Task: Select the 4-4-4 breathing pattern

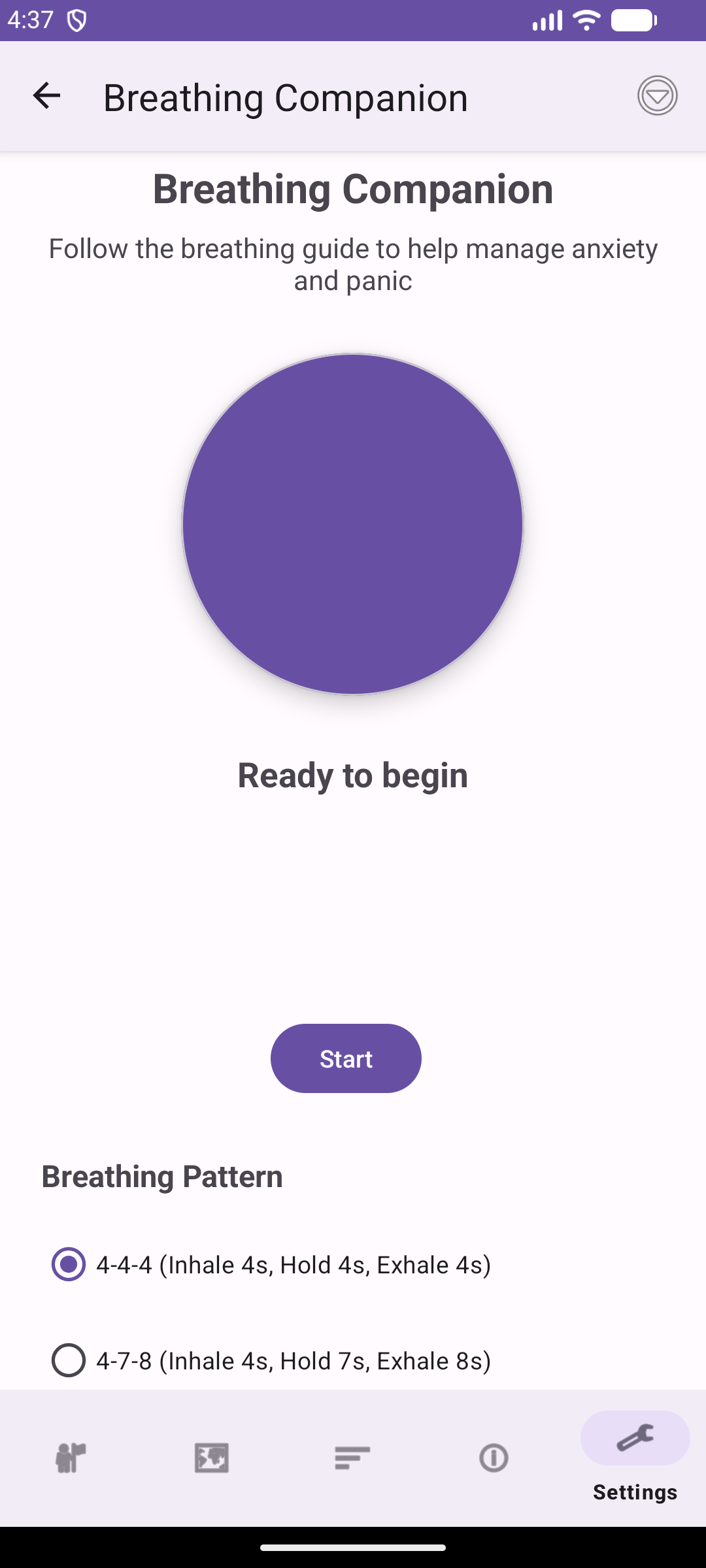Action: (x=69, y=1264)
